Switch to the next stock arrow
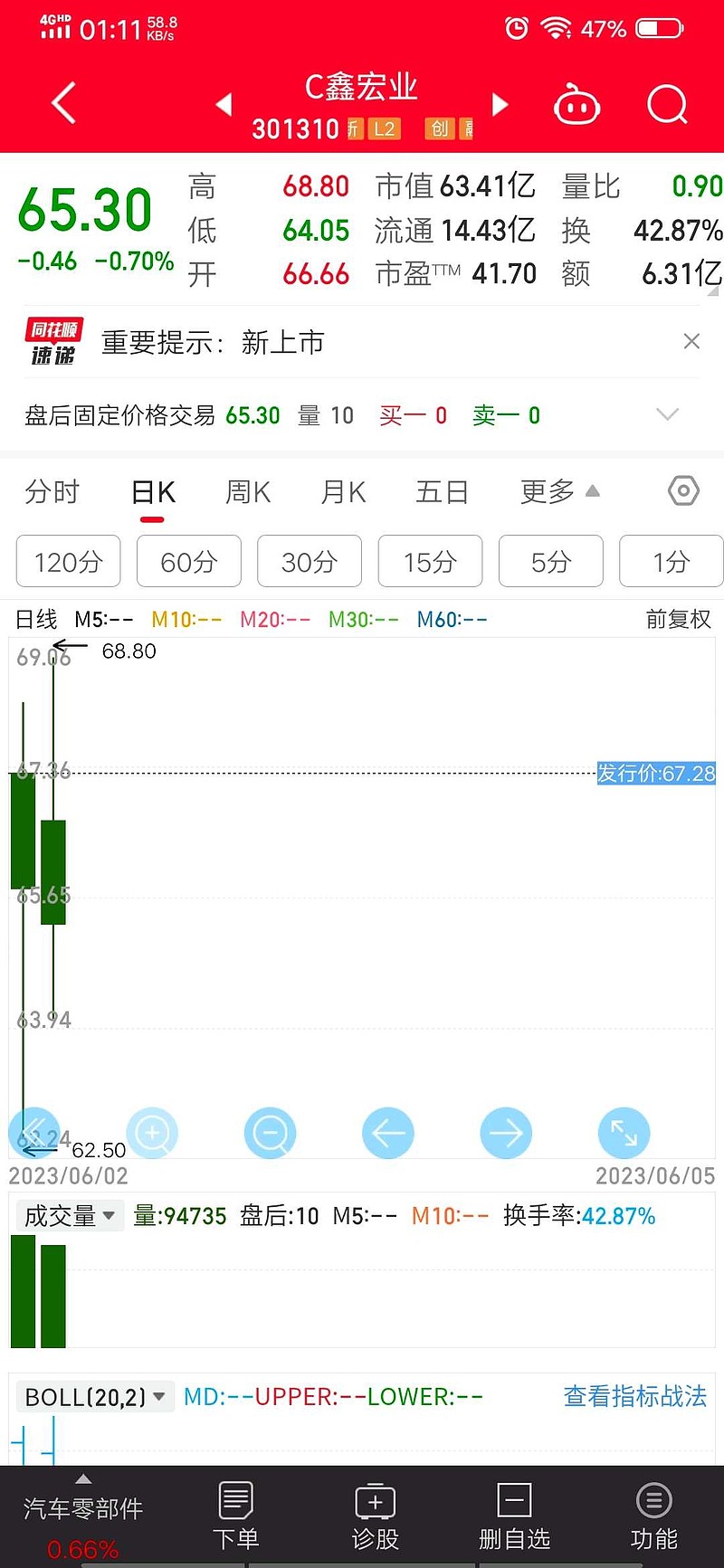 (500, 105)
